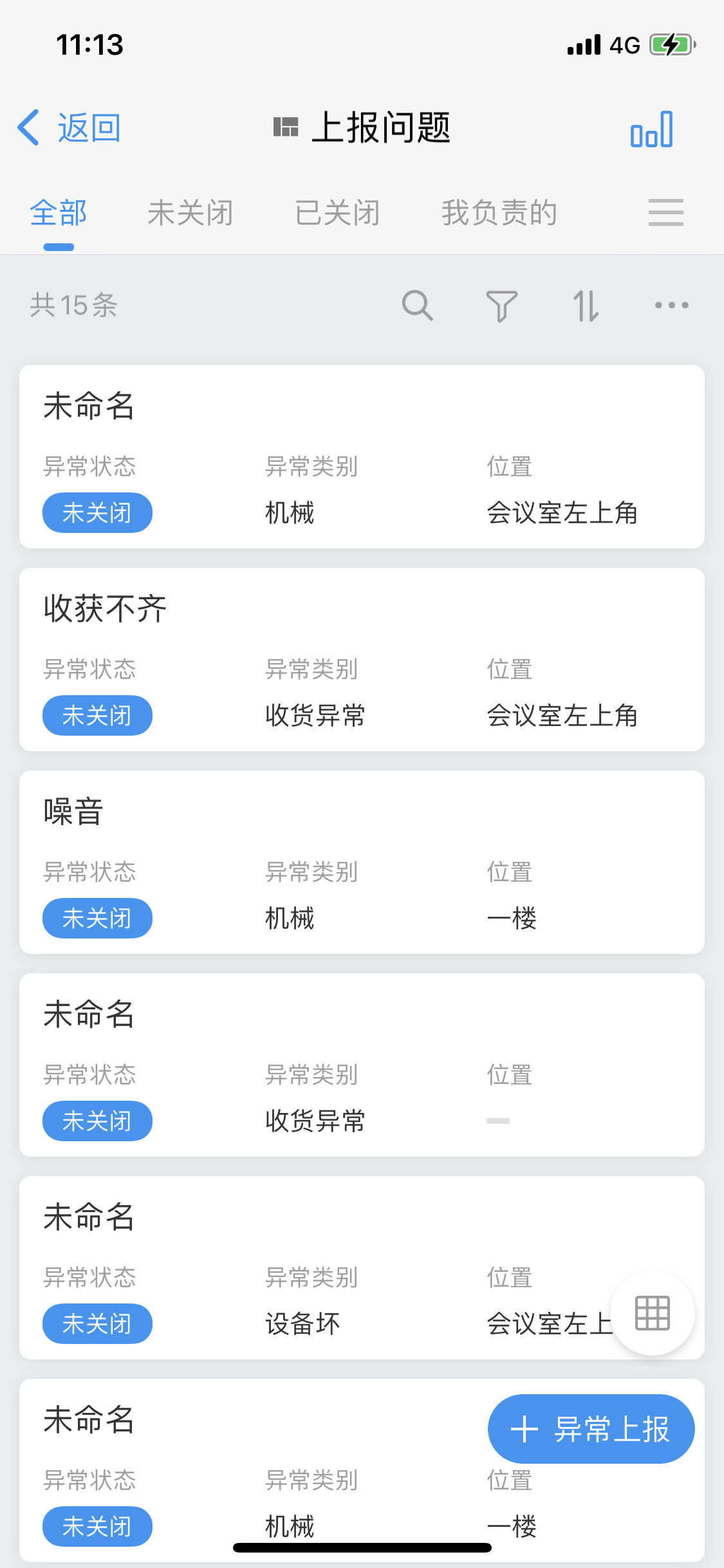Switch to the 已关闭 tab
The image size is (724, 1568).
[337, 214]
